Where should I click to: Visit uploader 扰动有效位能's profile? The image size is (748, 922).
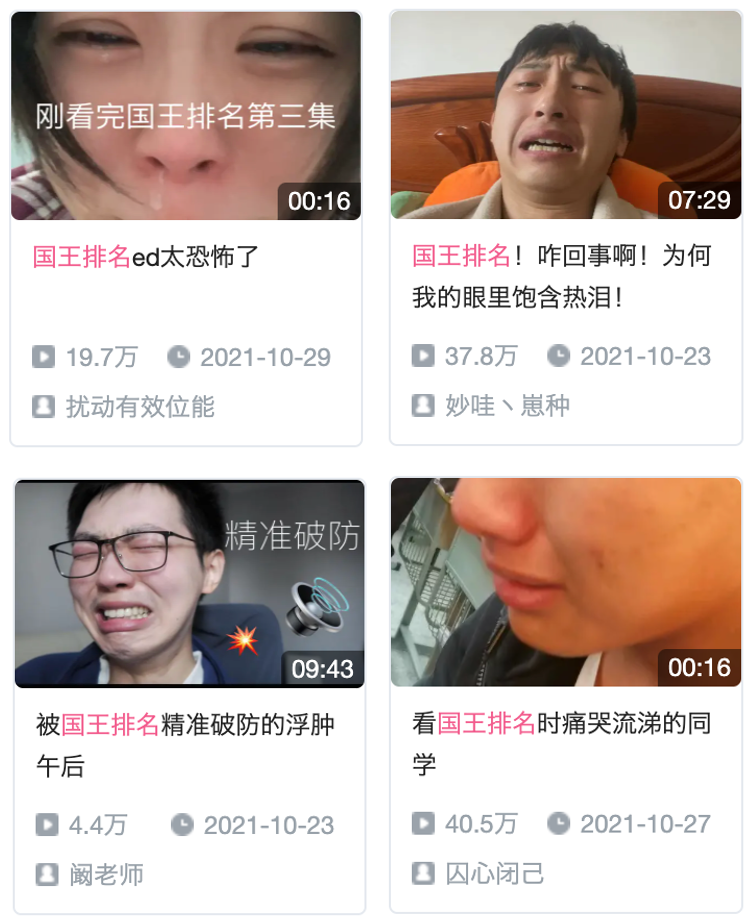(x=139, y=407)
